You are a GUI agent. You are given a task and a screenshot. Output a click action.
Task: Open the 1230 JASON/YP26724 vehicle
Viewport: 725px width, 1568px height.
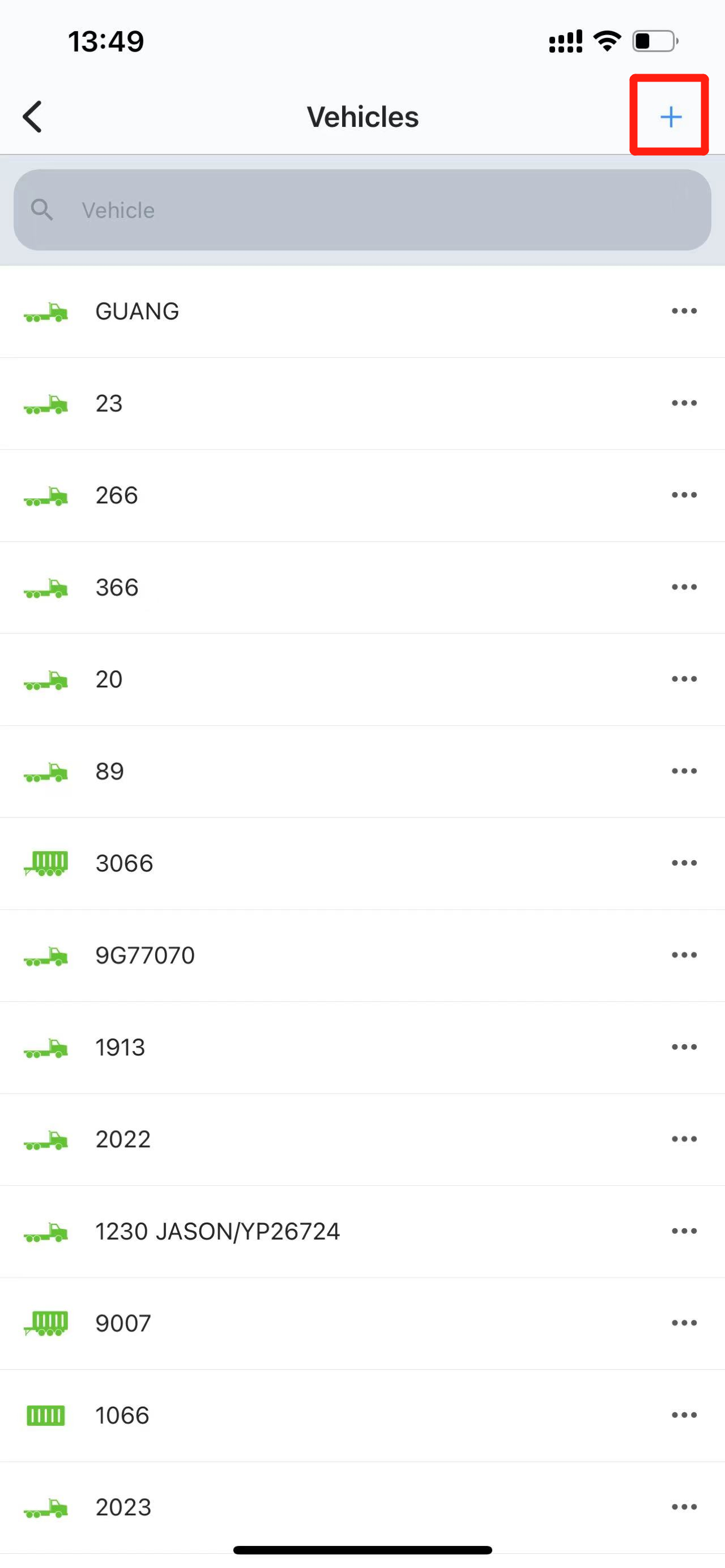pyautogui.click(x=217, y=1232)
